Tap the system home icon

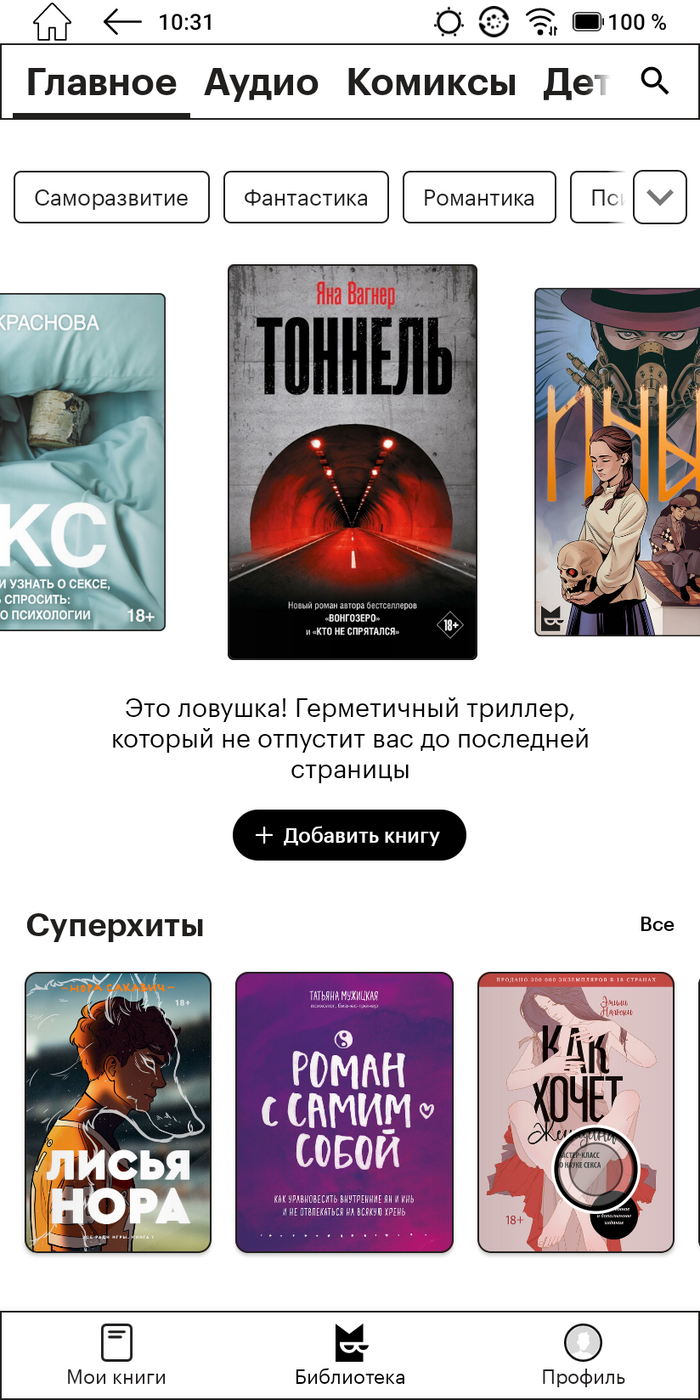[x=53, y=22]
